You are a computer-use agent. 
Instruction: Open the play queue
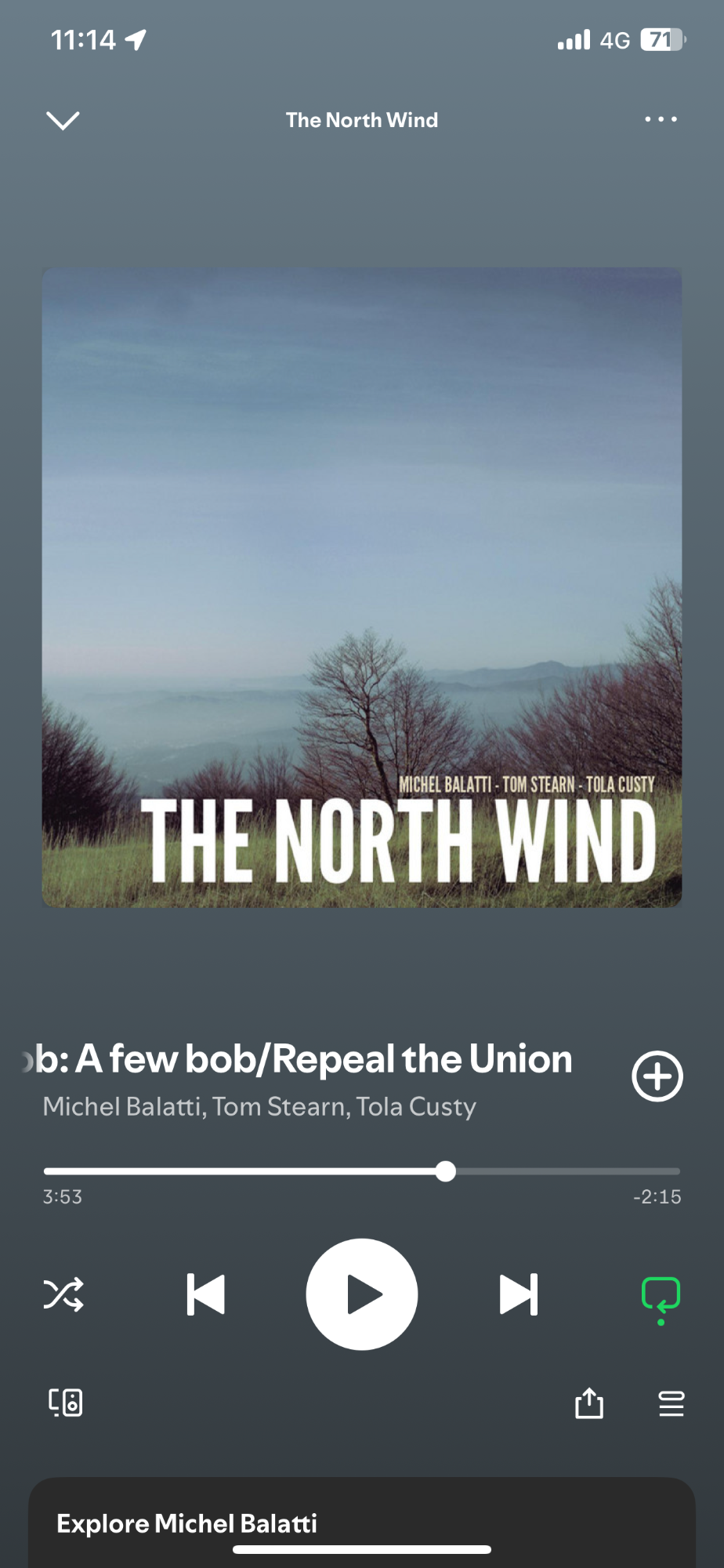coord(672,1403)
